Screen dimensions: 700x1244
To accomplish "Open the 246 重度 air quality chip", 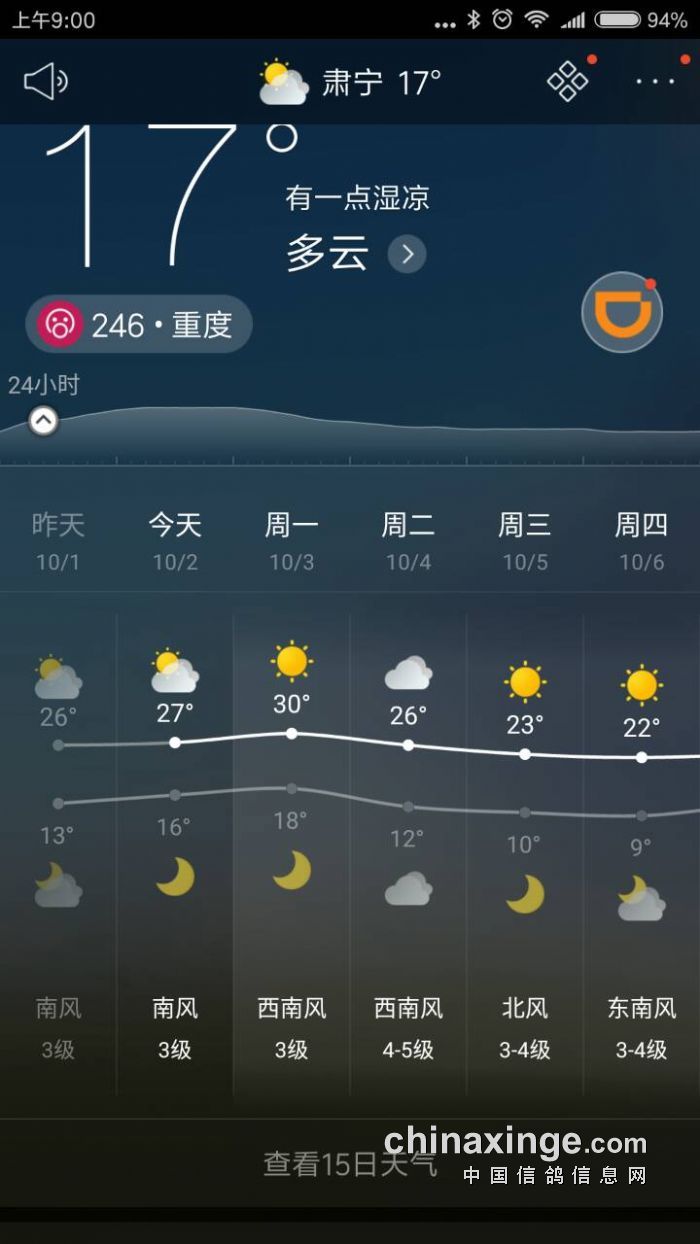I will [x=139, y=324].
